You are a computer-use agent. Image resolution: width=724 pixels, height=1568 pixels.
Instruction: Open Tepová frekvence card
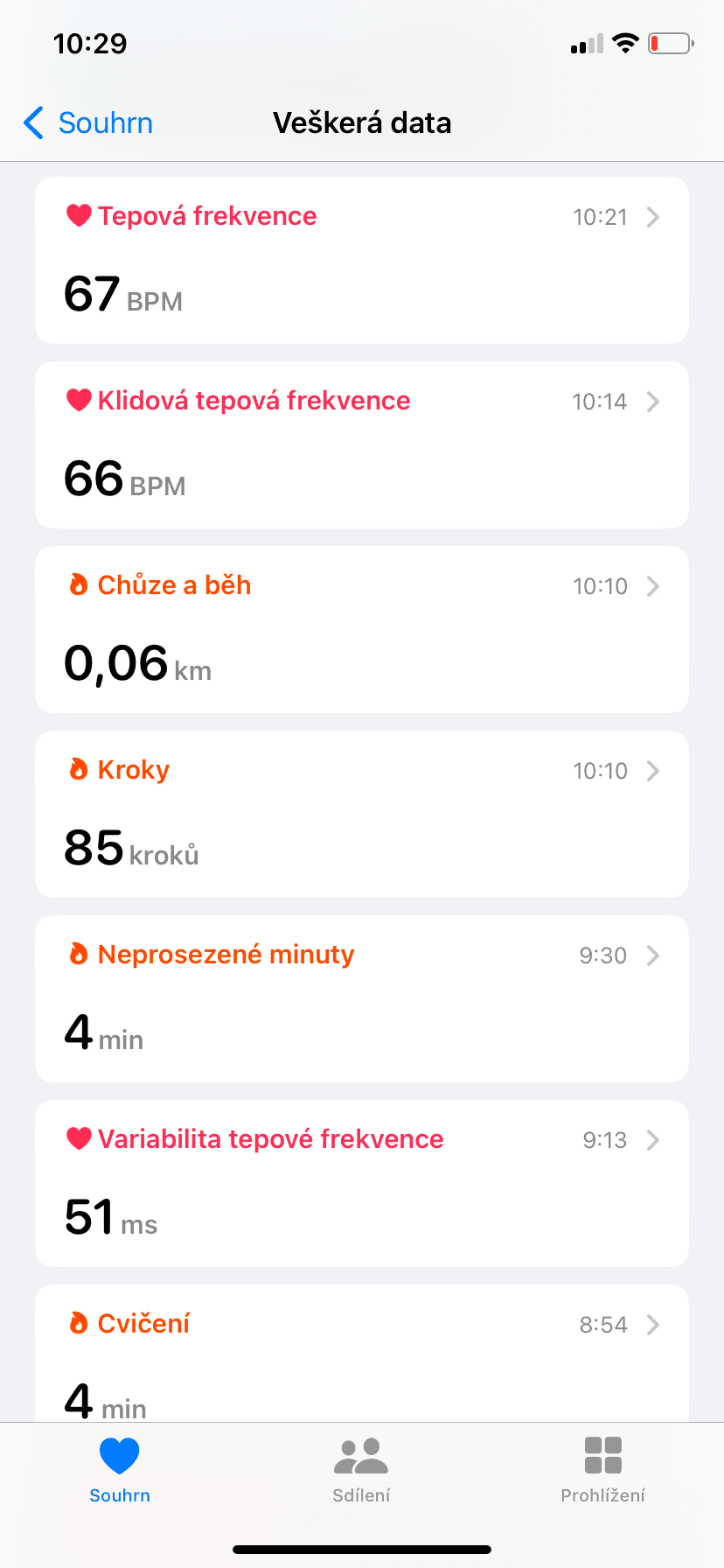(361, 260)
